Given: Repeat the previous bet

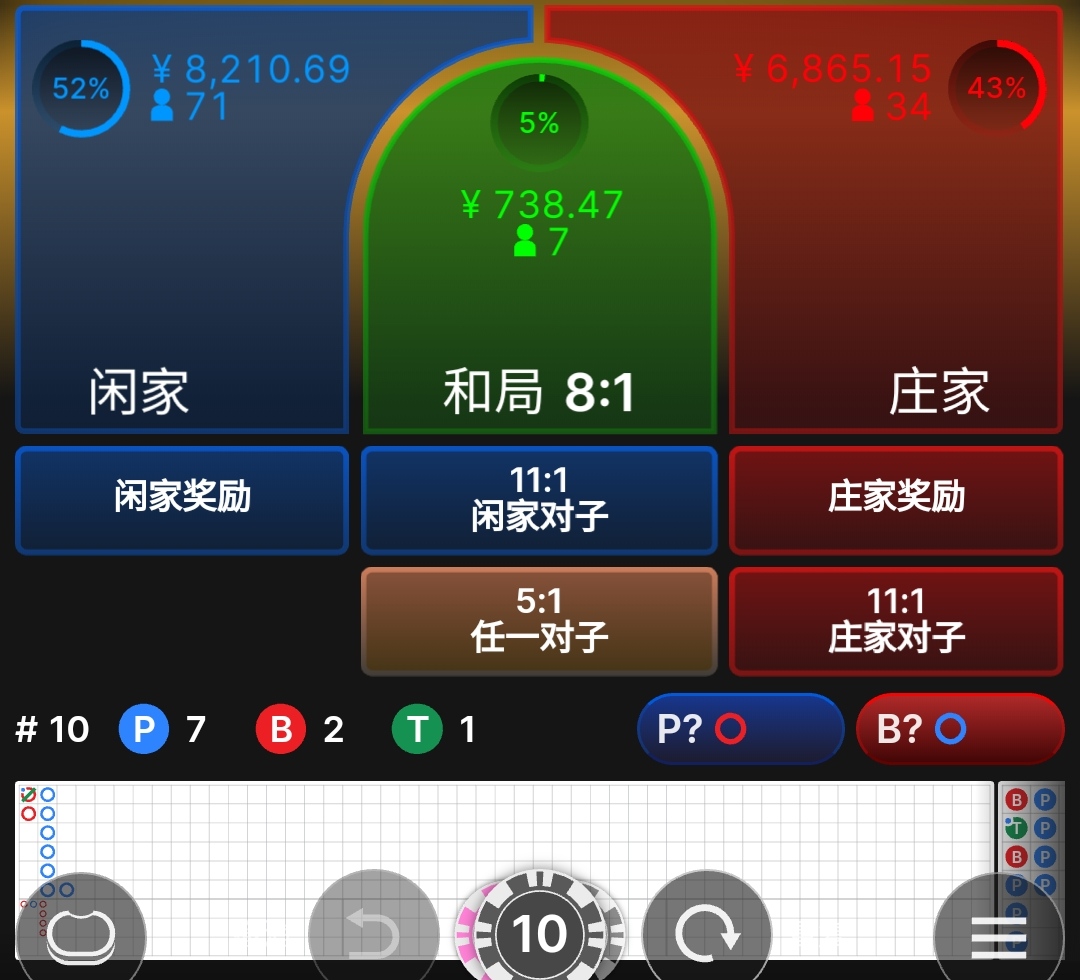Looking at the screenshot, I should click(x=706, y=934).
